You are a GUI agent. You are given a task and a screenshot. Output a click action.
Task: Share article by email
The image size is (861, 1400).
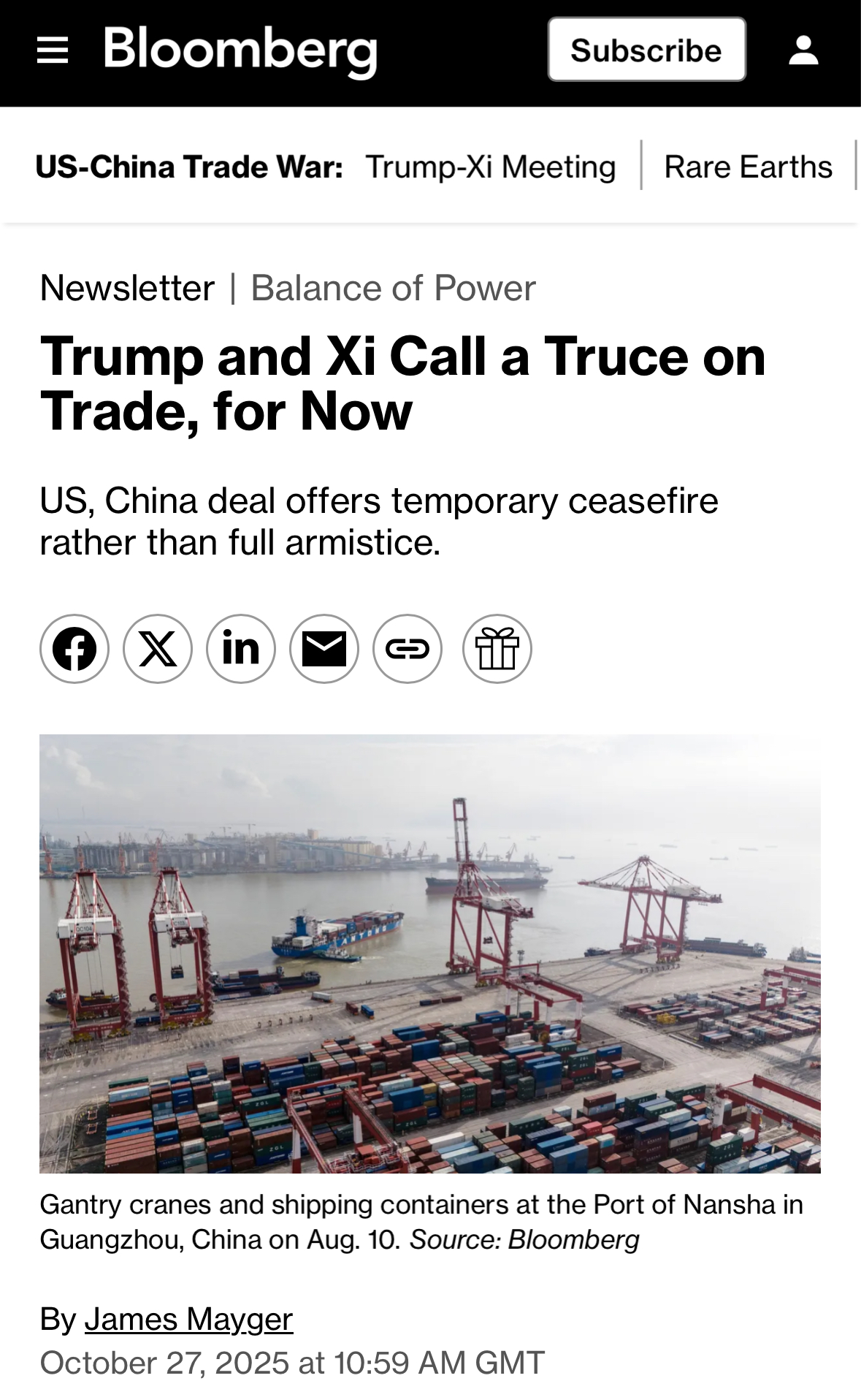click(324, 649)
